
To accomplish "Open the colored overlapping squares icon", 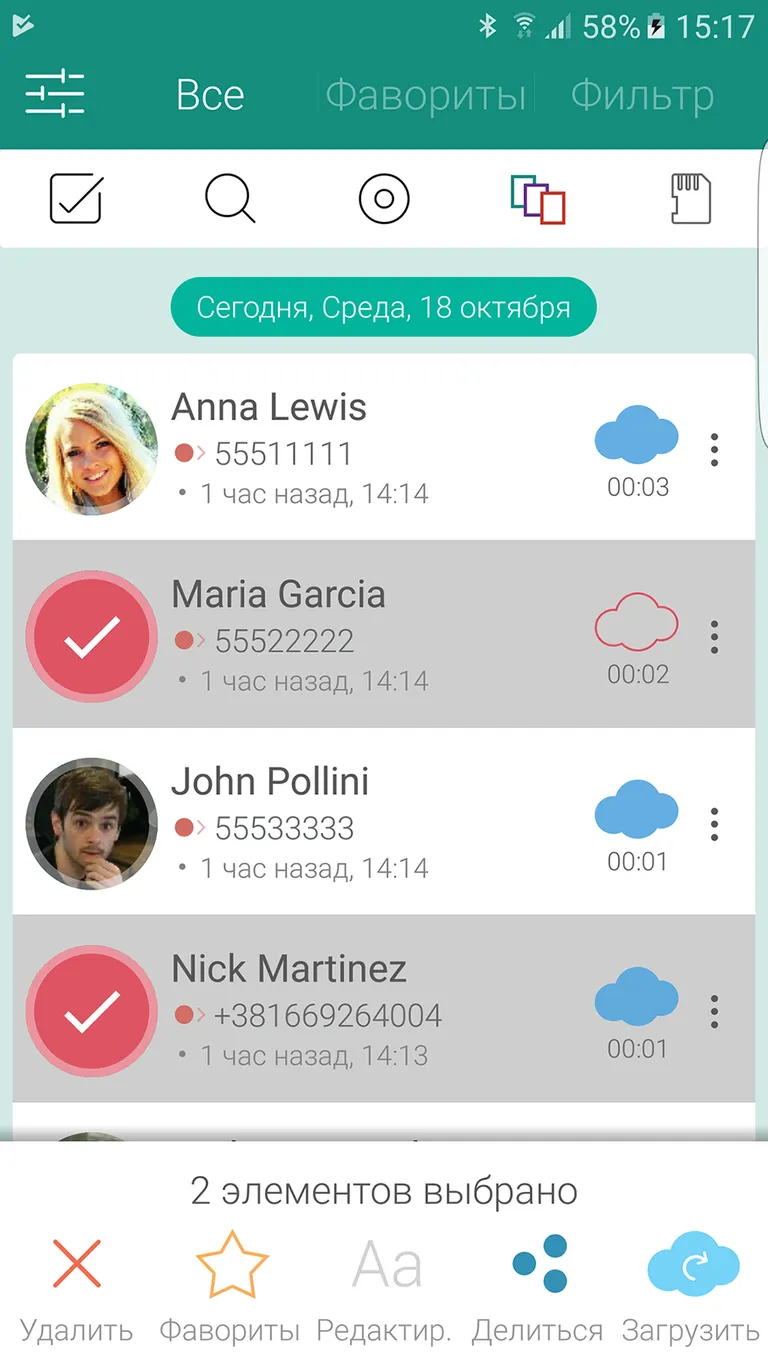I will click(537, 198).
